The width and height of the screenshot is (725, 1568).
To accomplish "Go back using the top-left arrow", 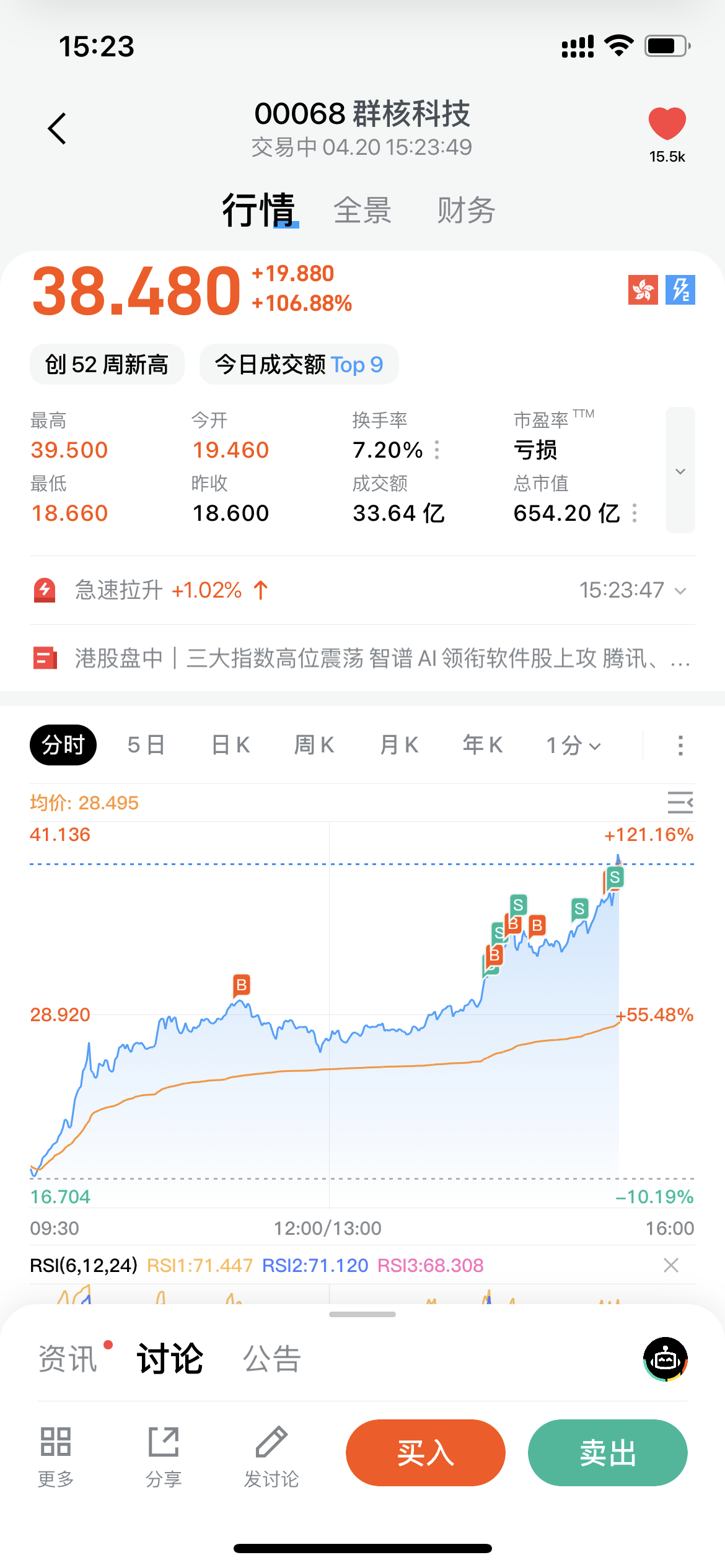I will (57, 128).
